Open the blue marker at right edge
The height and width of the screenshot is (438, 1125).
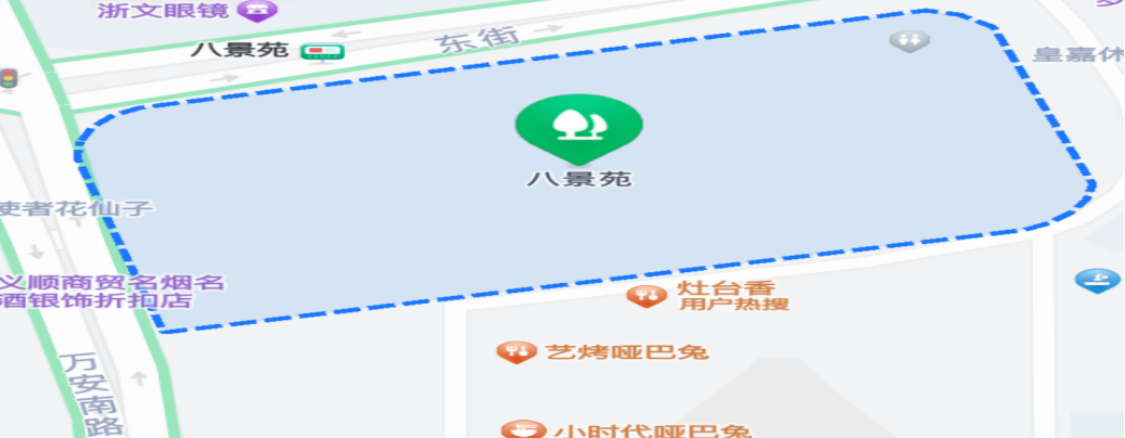pos(1097,280)
